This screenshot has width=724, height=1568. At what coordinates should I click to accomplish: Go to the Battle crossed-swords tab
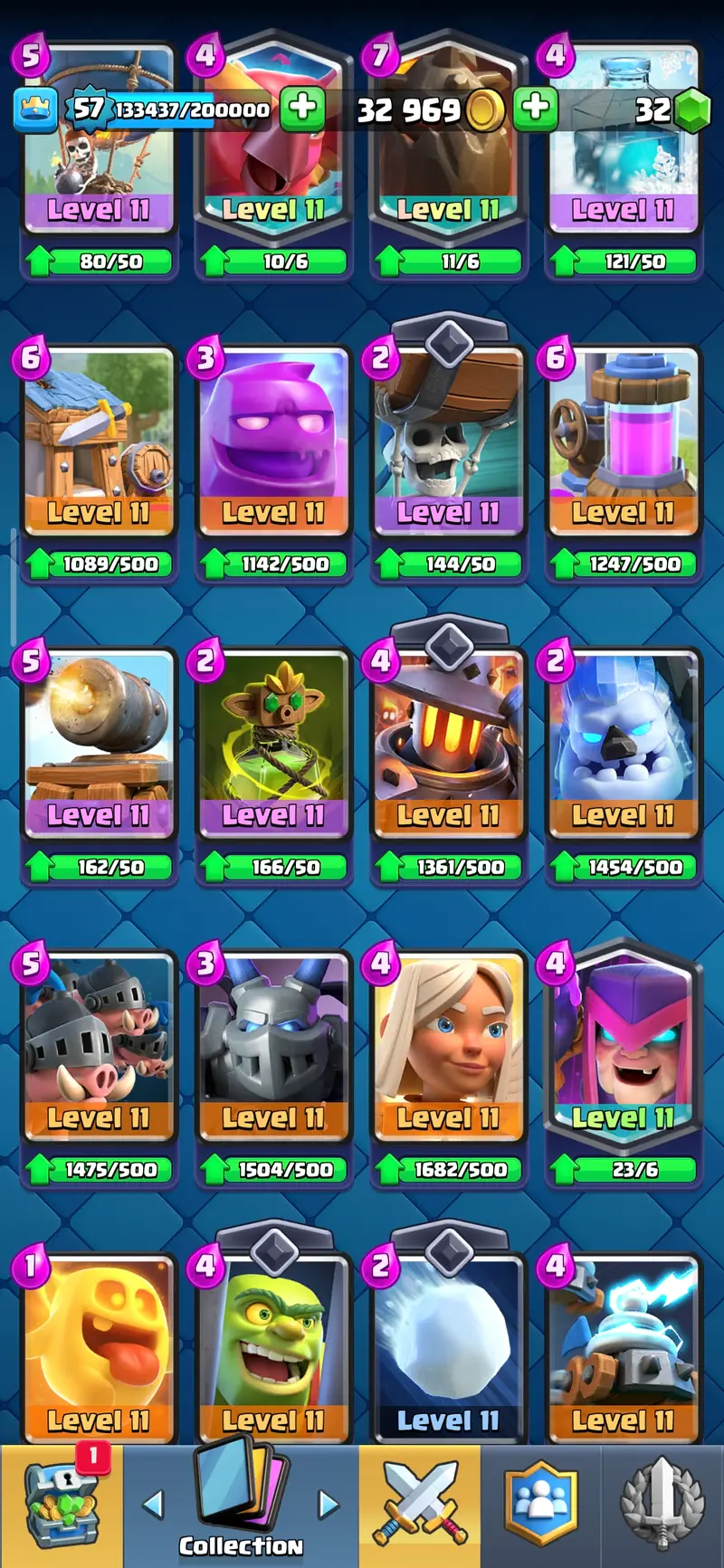coord(419,1506)
